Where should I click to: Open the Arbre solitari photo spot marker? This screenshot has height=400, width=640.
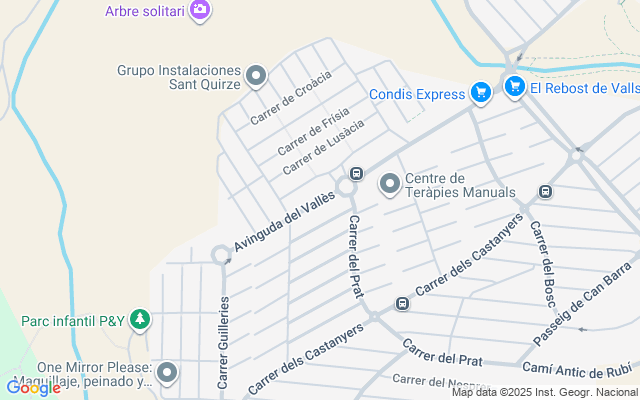click(200, 9)
